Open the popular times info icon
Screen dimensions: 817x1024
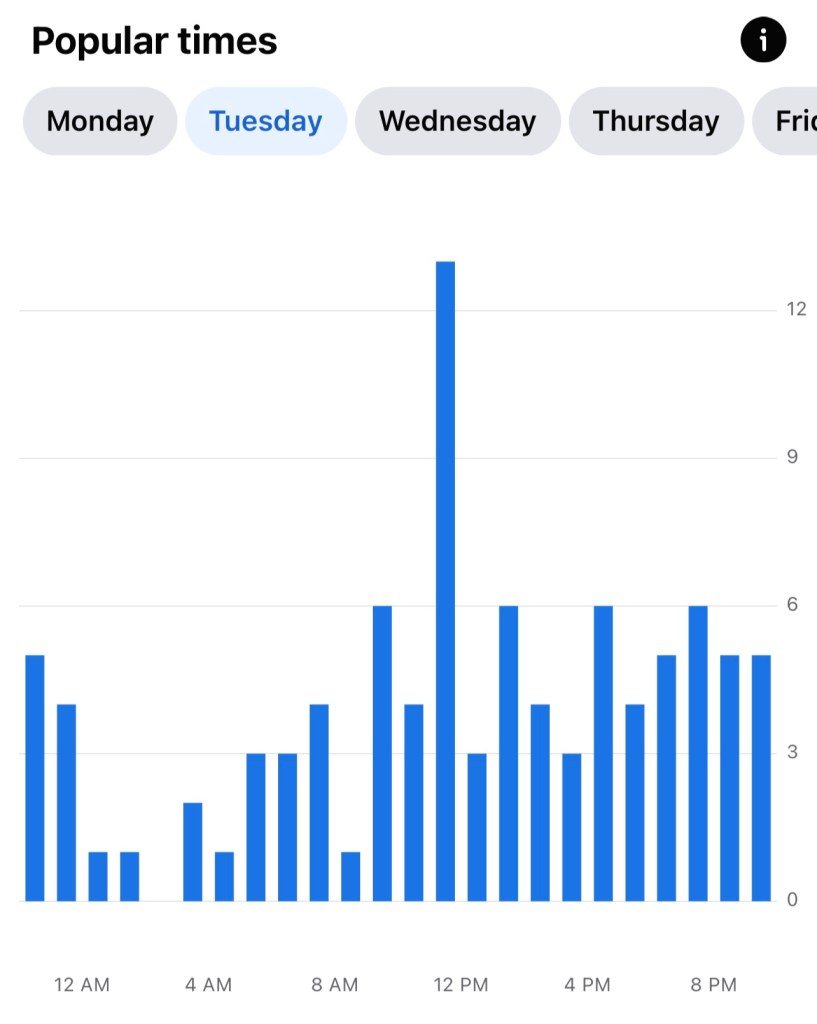pyautogui.click(x=763, y=40)
